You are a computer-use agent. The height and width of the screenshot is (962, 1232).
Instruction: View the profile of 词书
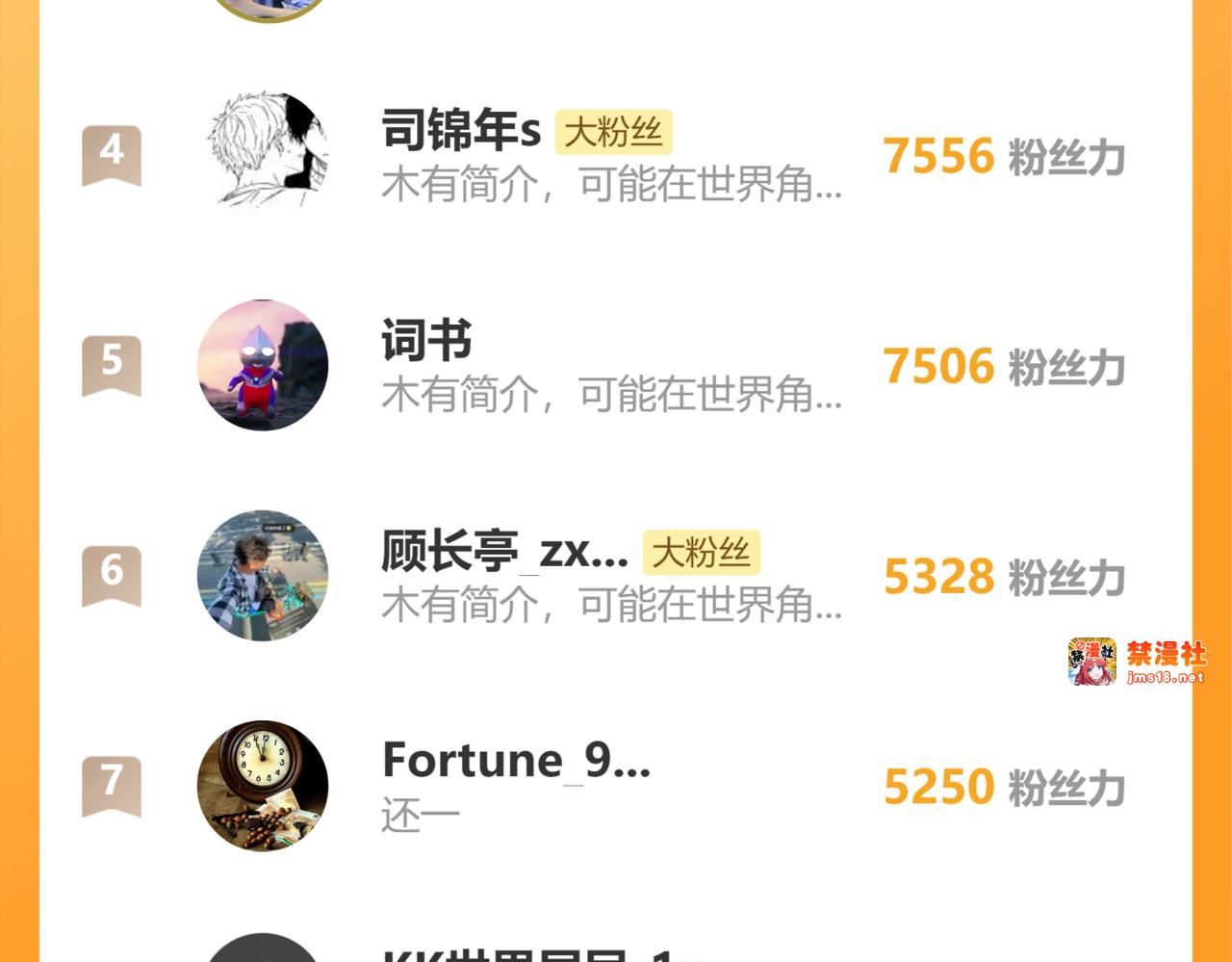click(426, 342)
